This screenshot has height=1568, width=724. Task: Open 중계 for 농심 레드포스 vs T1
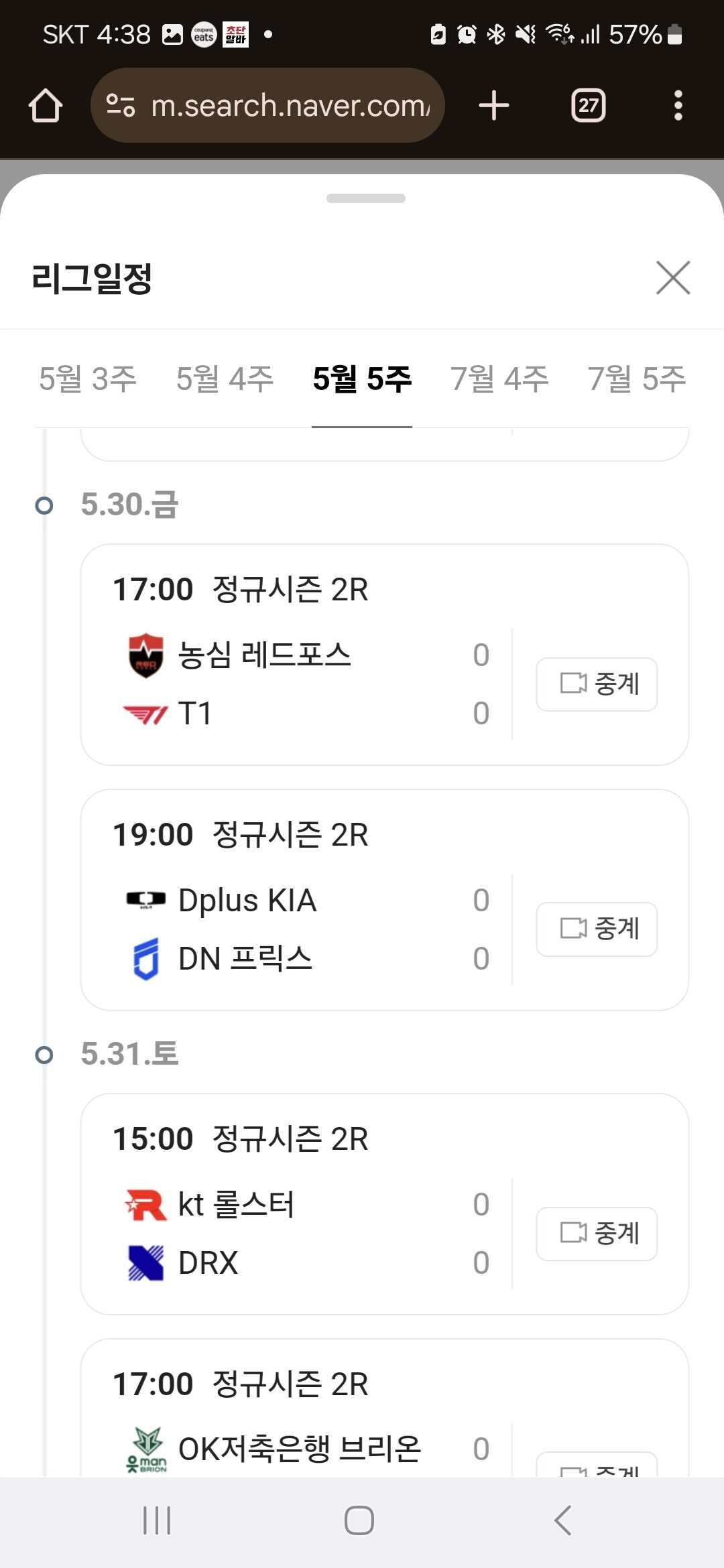click(597, 684)
